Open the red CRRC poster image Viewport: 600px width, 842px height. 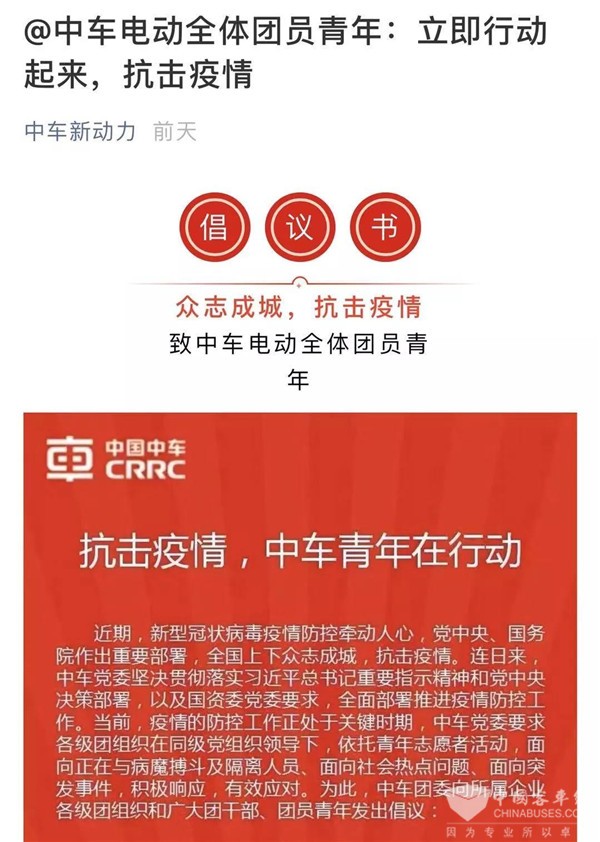click(x=300, y=620)
